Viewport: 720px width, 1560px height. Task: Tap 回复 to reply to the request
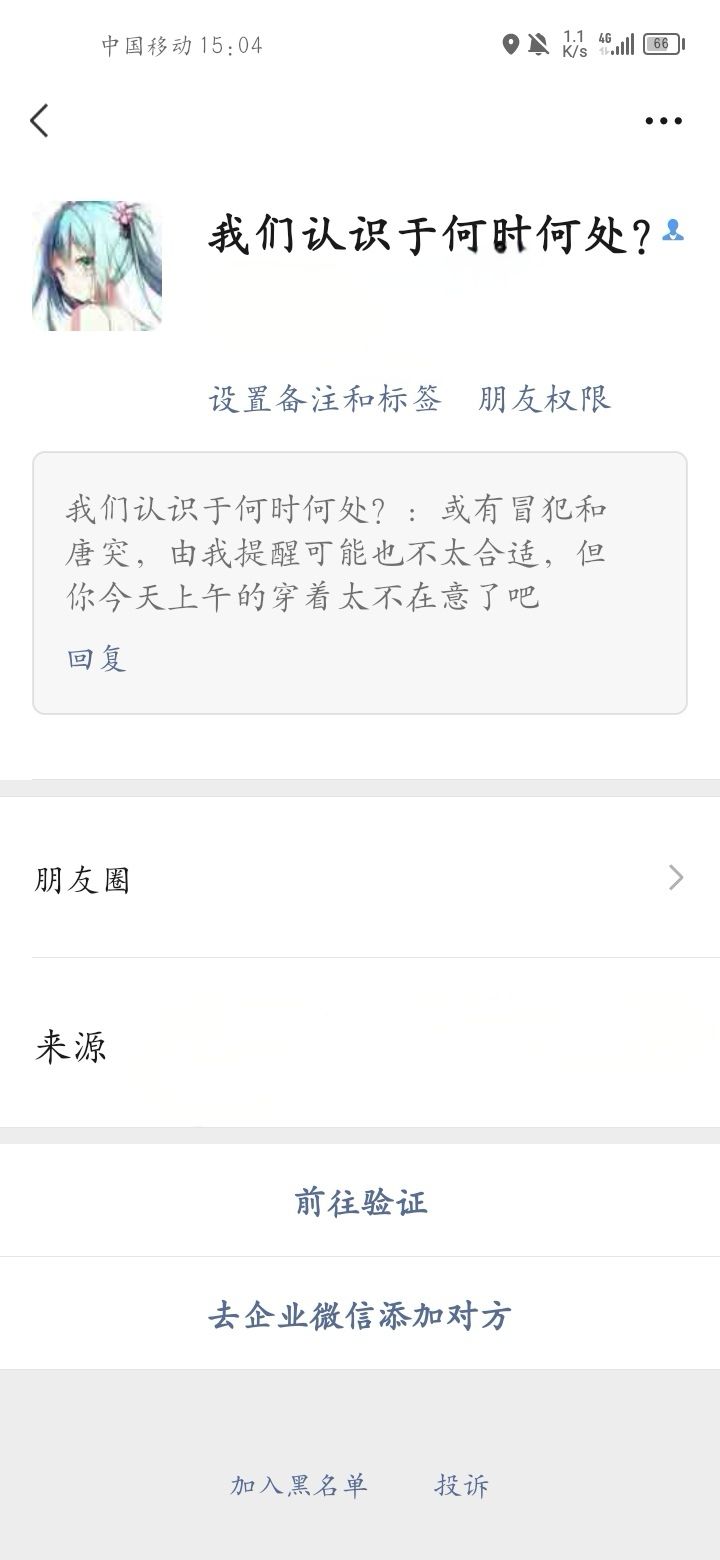pyautogui.click(x=97, y=658)
